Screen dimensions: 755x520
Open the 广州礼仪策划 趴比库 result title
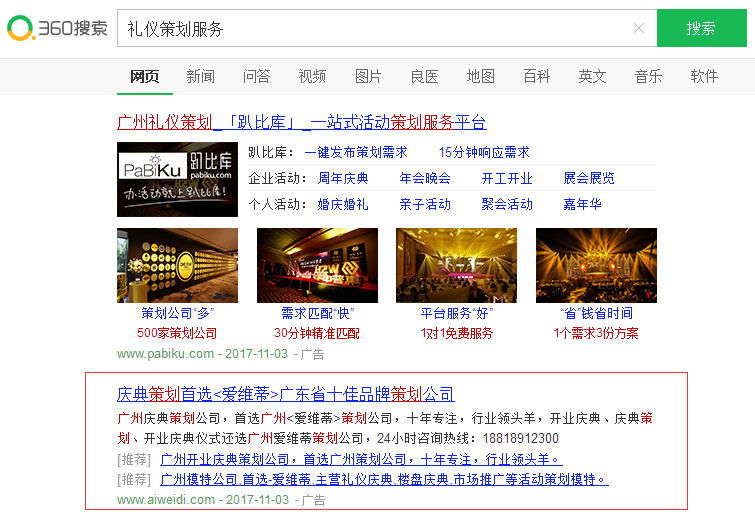(301, 123)
